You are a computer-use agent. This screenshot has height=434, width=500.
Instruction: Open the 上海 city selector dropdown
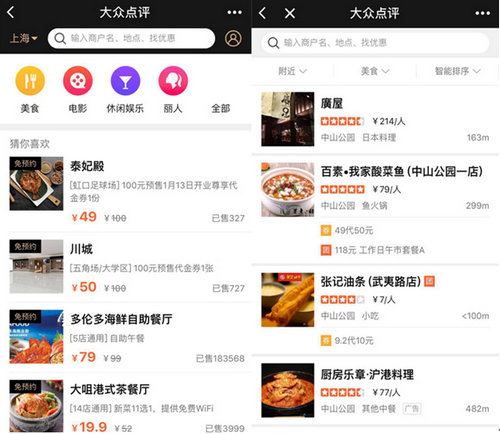click(x=23, y=38)
